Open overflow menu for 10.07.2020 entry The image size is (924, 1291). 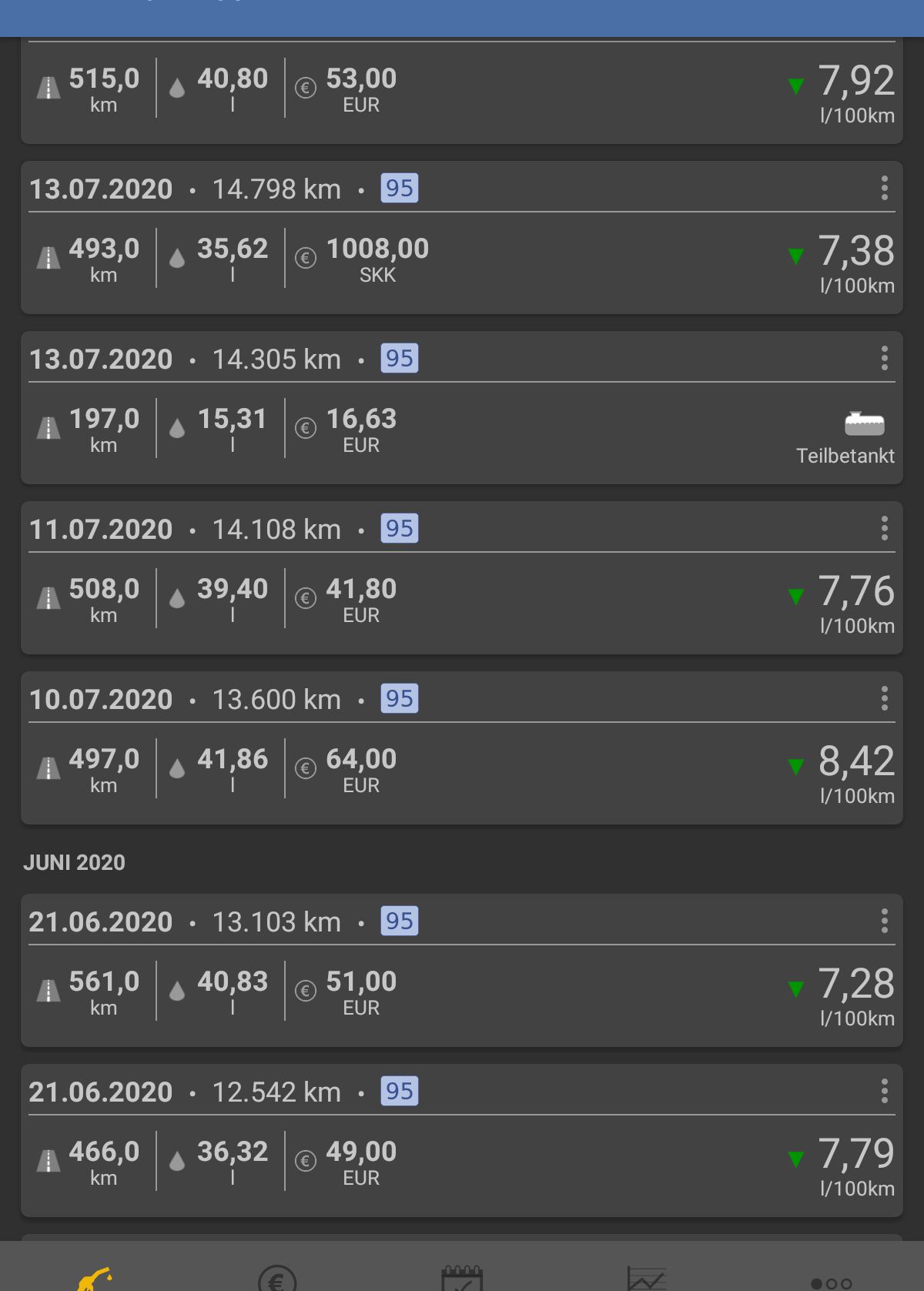coord(884,698)
